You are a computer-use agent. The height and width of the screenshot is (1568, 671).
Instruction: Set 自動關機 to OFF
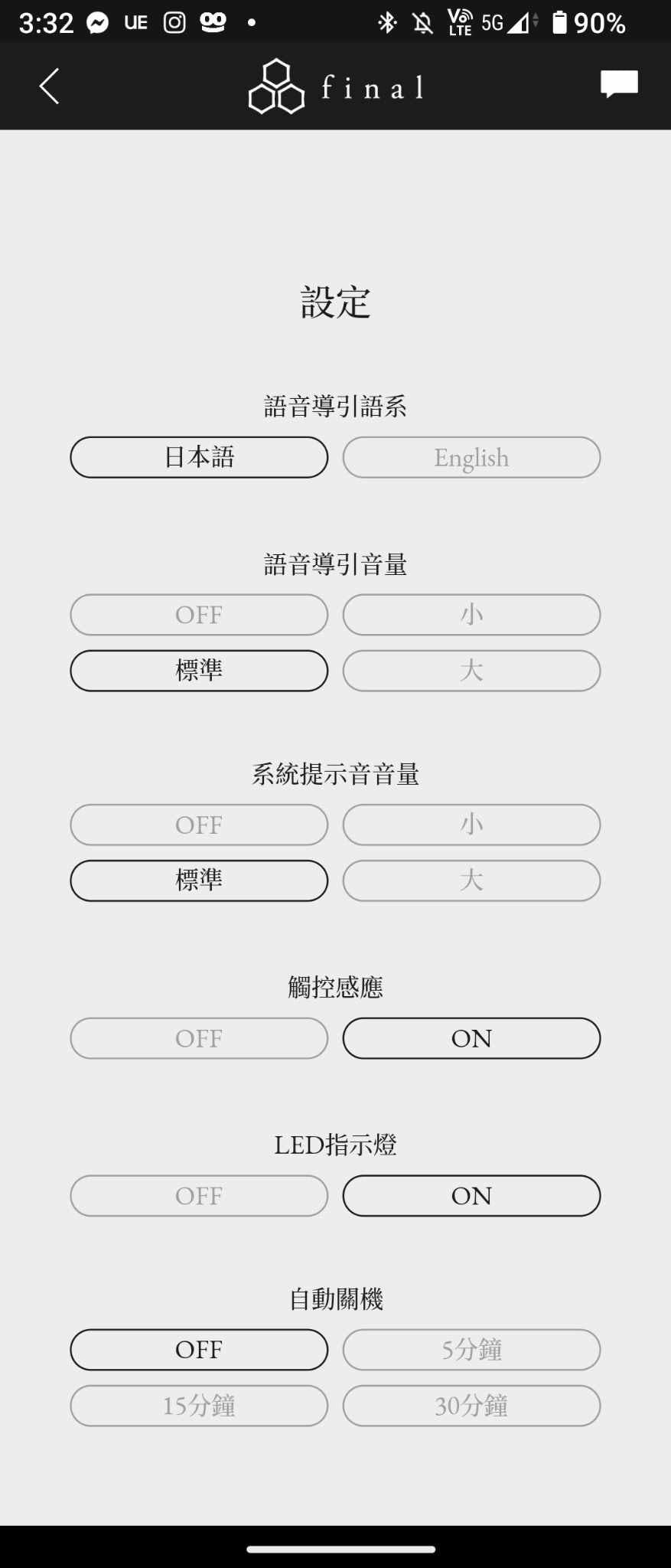click(199, 1350)
